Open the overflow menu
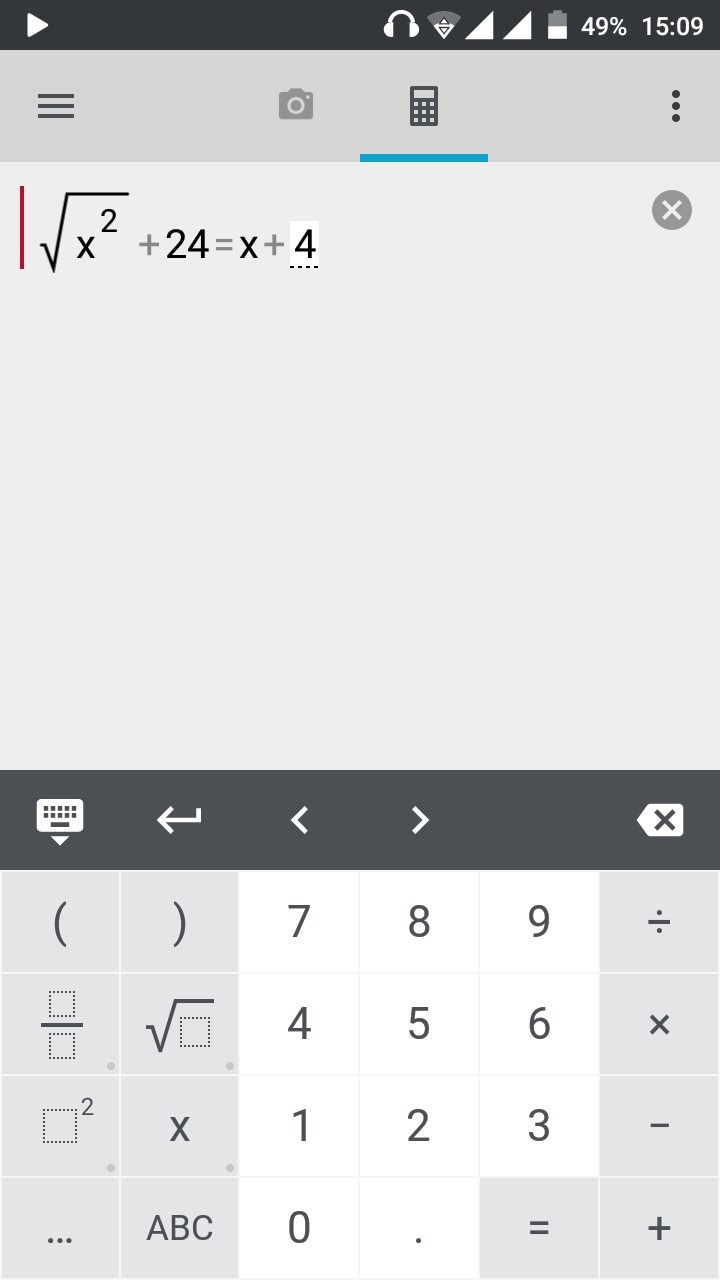Screen dimensions: 720x1280 click(x=676, y=106)
